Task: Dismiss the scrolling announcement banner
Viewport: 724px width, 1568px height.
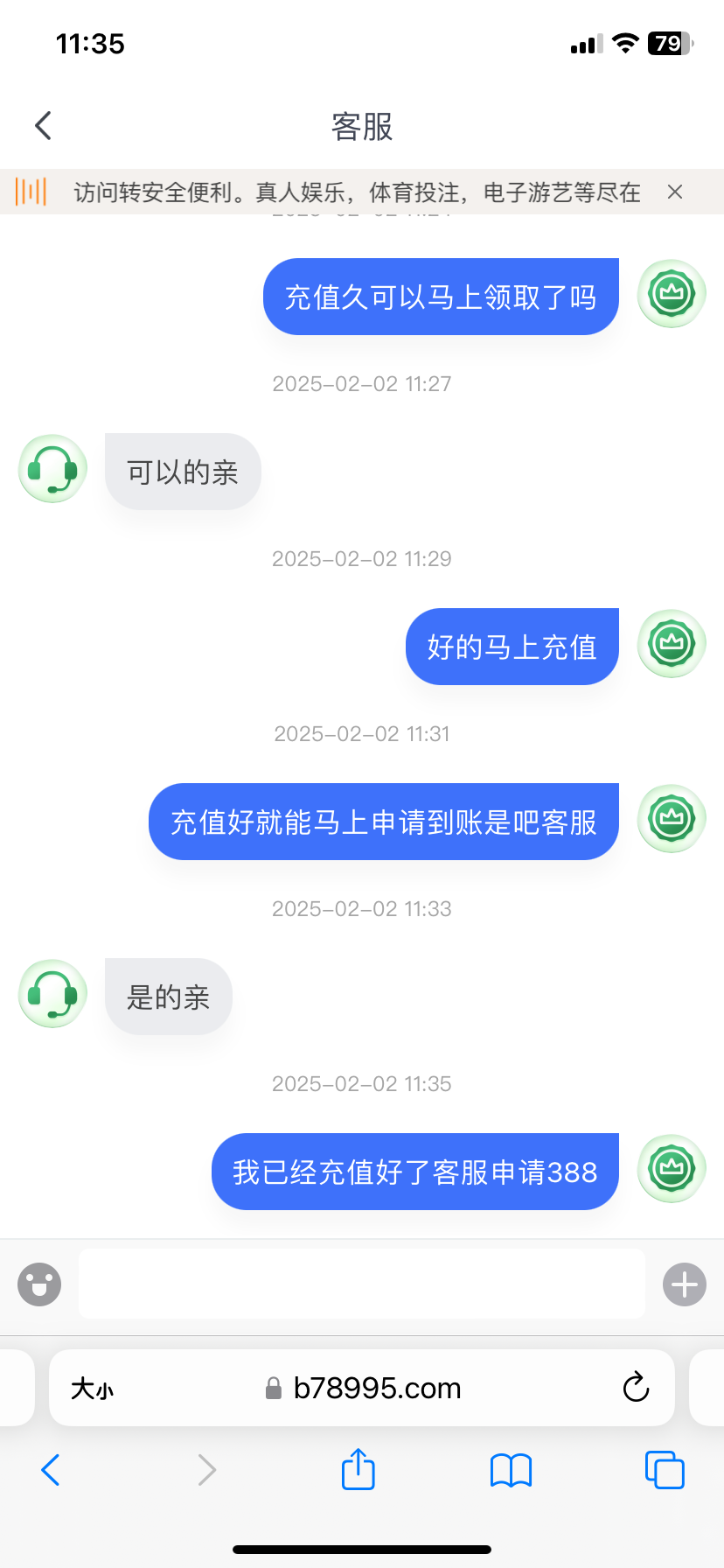Action: [674, 192]
